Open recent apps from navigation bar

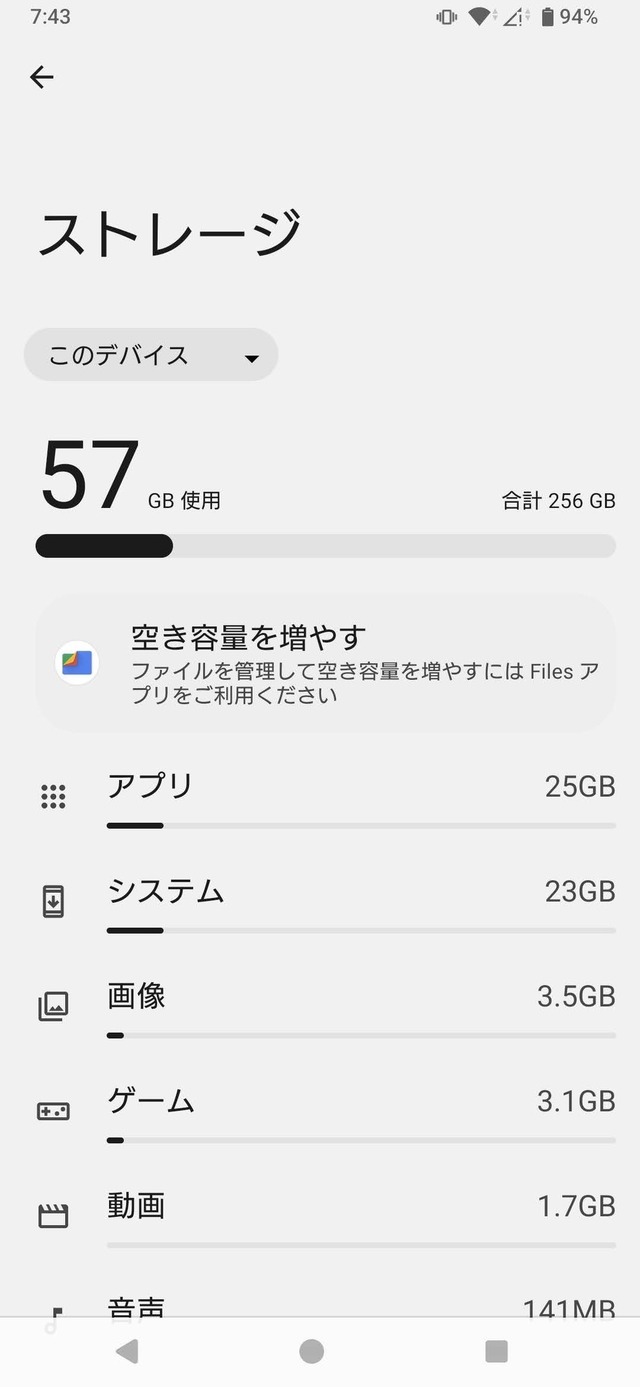point(496,1352)
